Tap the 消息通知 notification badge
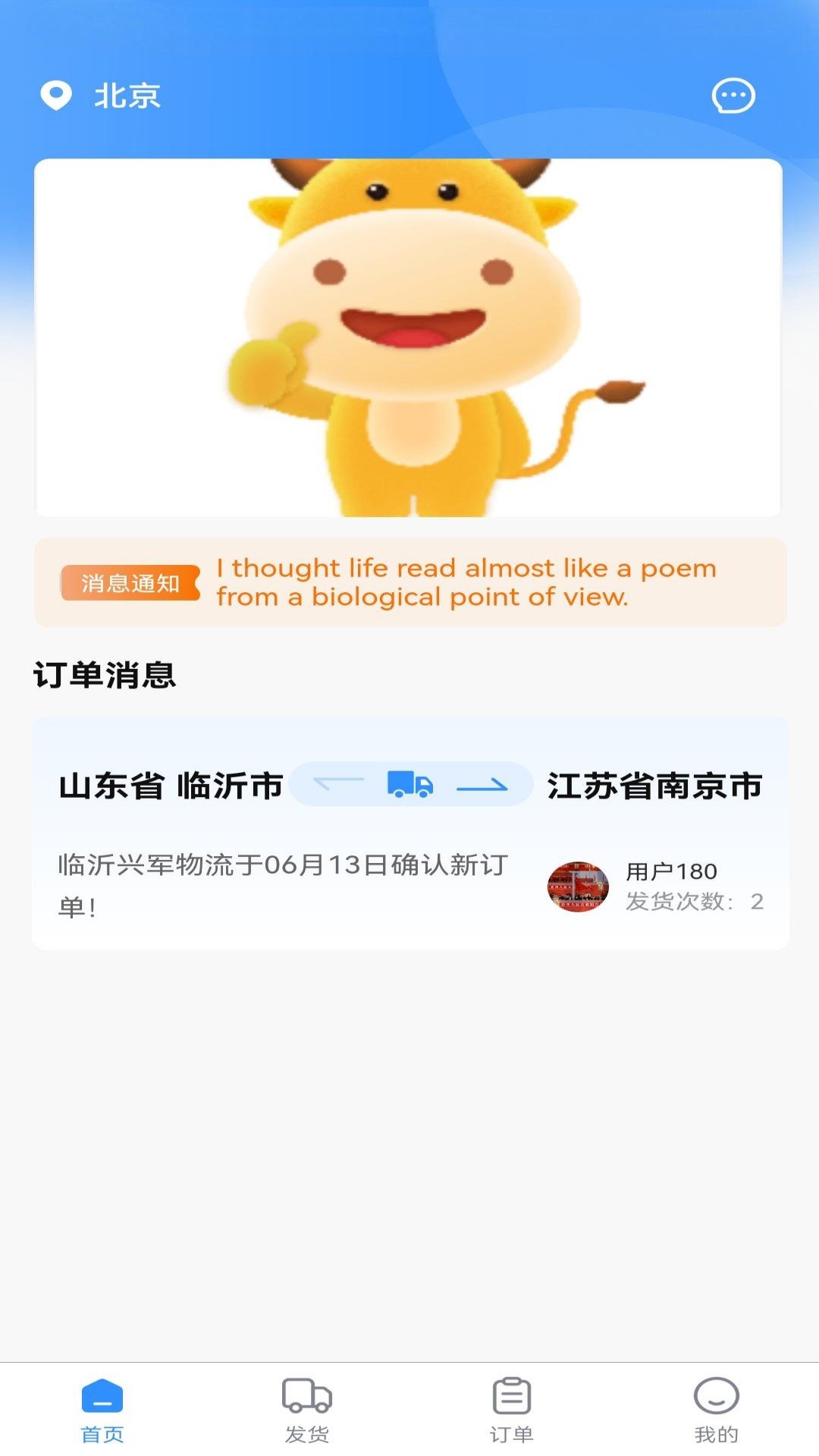Viewport: 819px width, 1456px height. click(129, 582)
